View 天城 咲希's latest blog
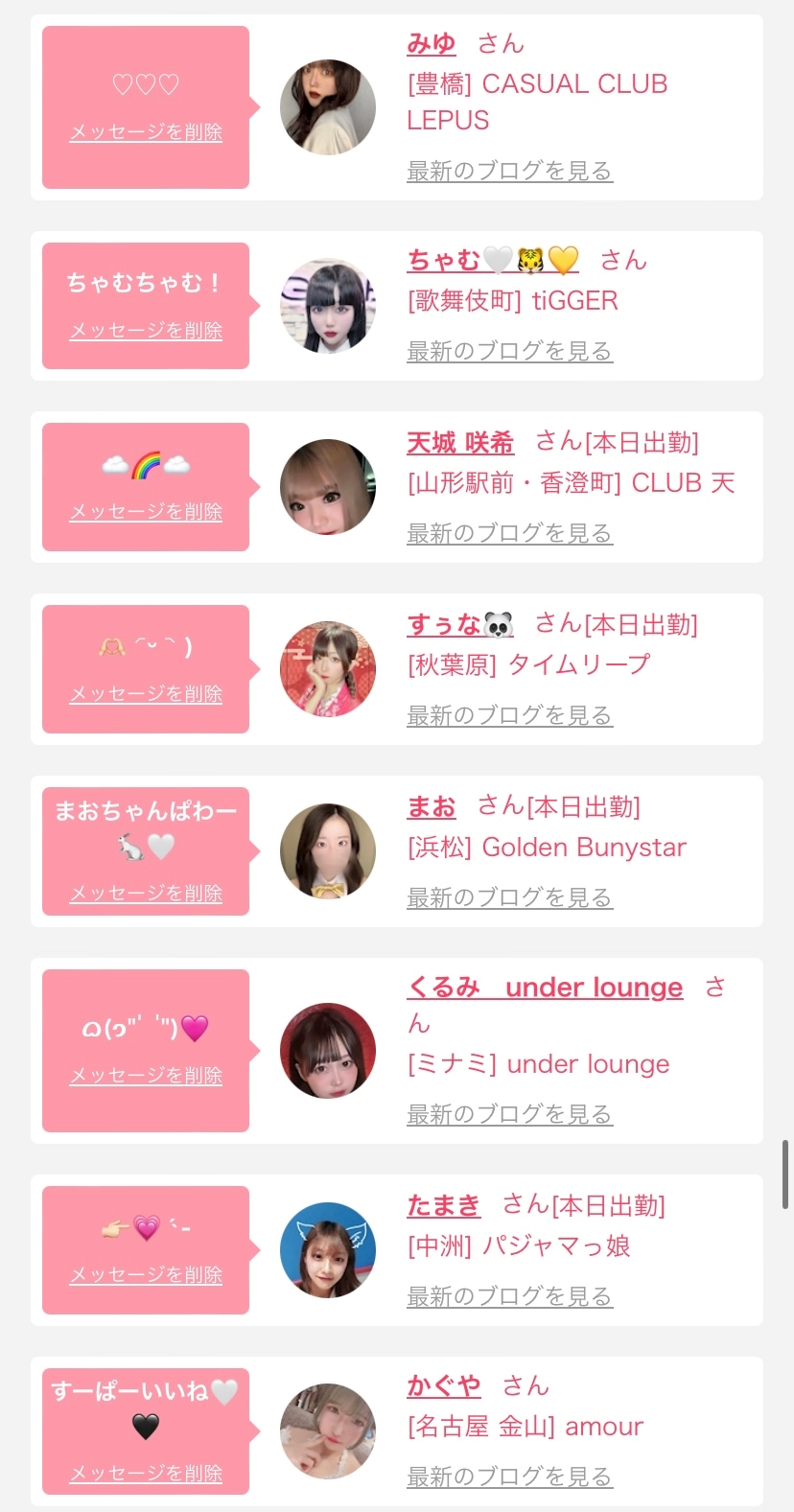Screen dimensions: 794x1512 tap(509, 533)
